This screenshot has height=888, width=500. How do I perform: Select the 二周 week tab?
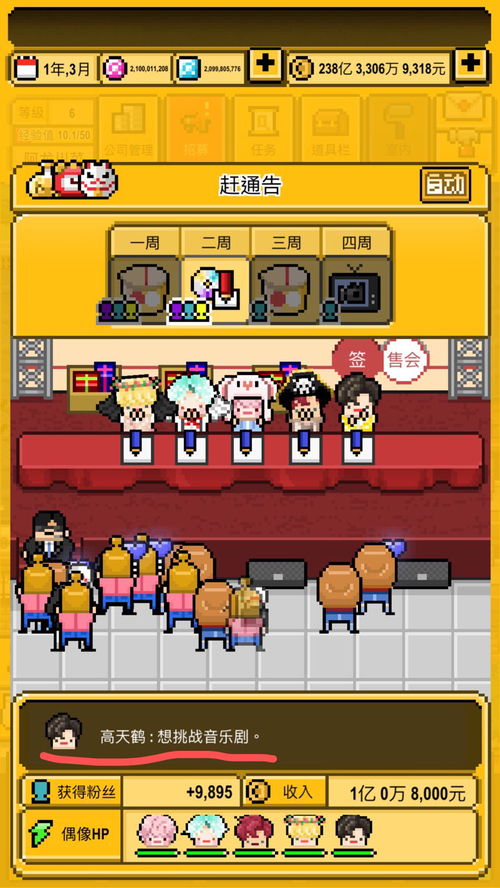(x=216, y=243)
